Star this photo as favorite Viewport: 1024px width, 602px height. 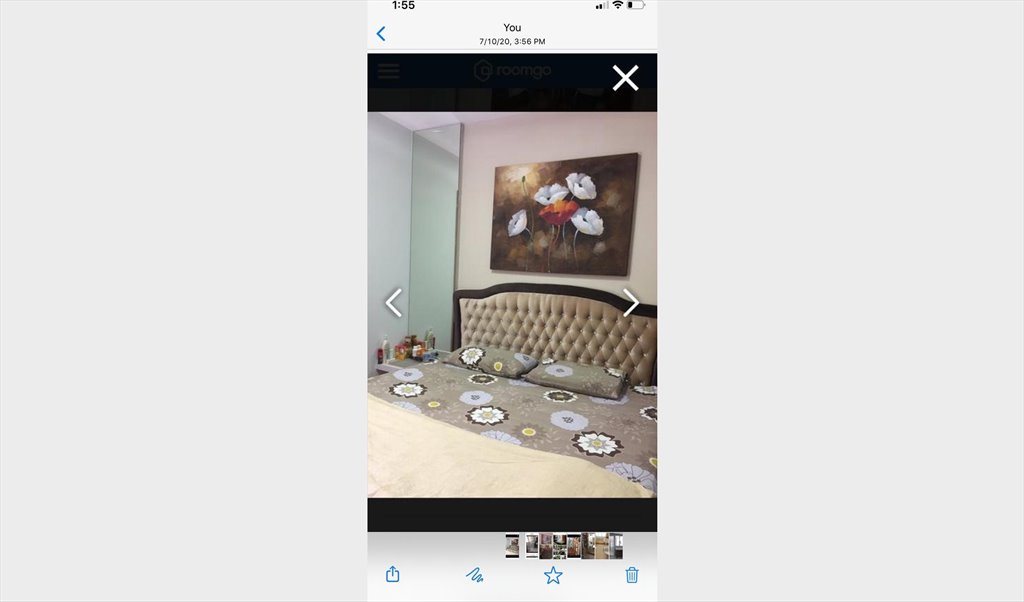point(553,575)
